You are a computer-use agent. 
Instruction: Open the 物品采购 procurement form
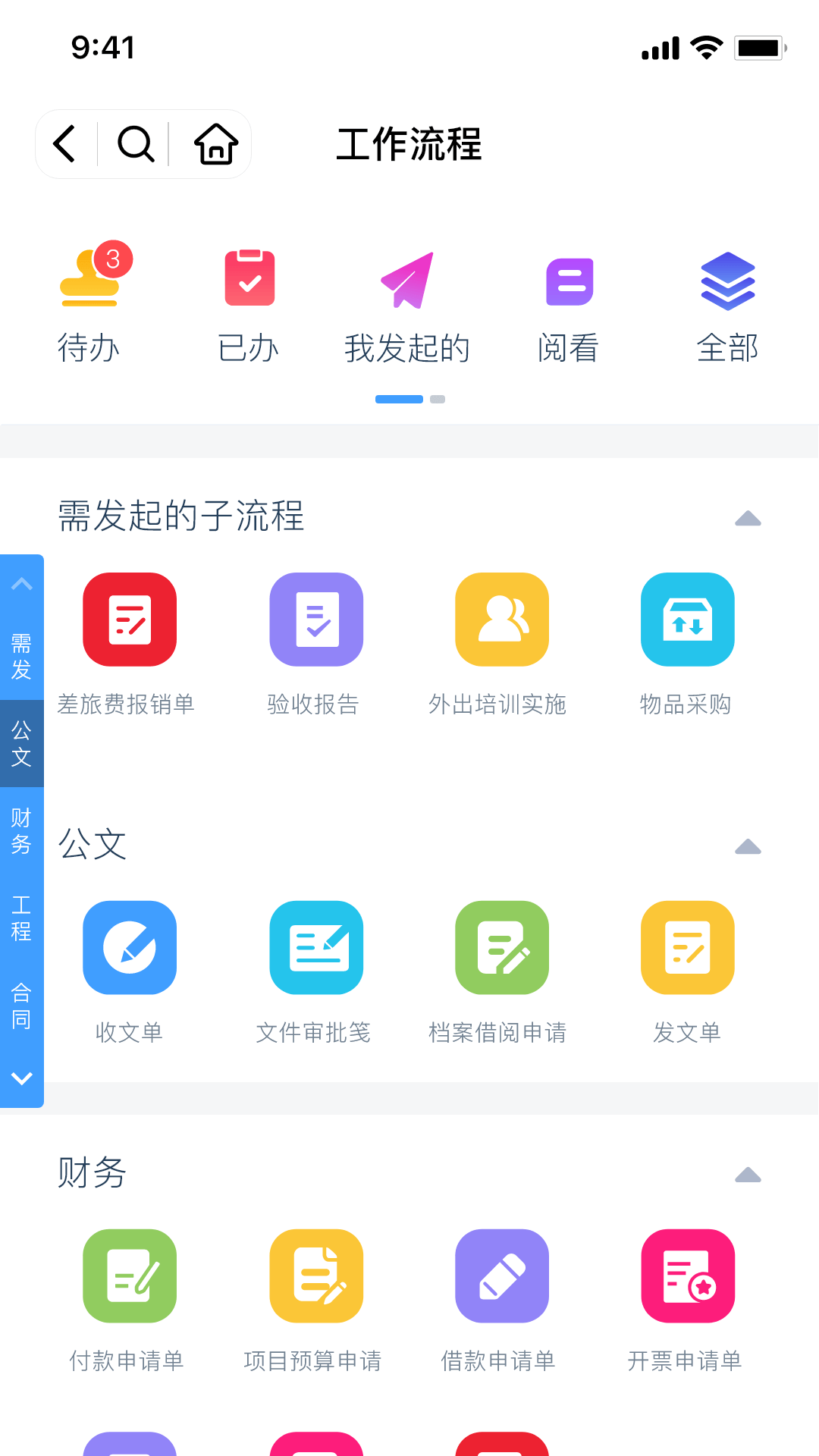pos(687,619)
